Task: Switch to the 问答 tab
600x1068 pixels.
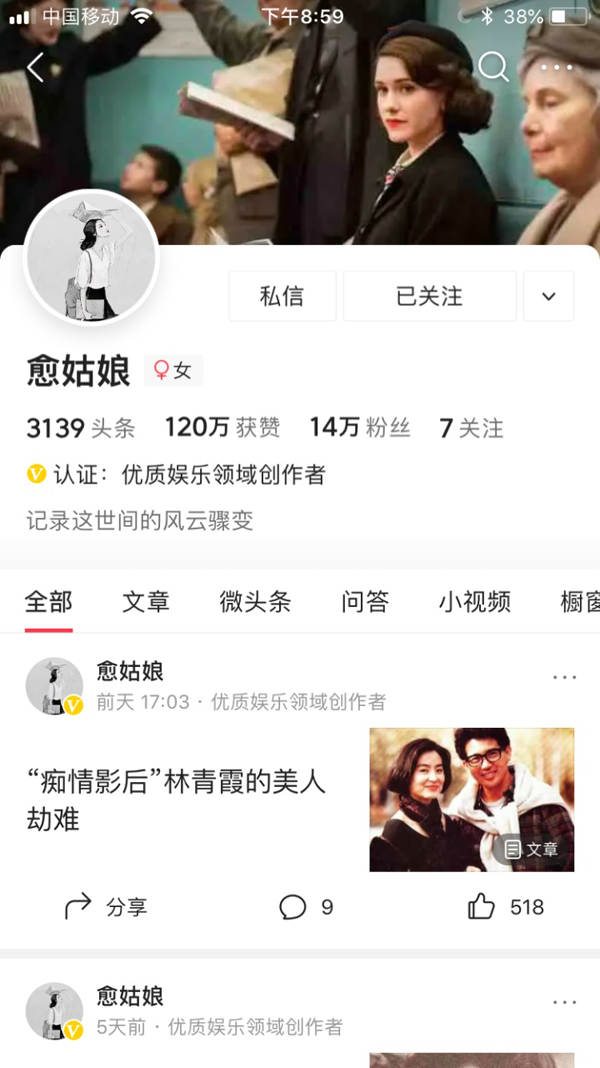Action: pyautogui.click(x=365, y=601)
